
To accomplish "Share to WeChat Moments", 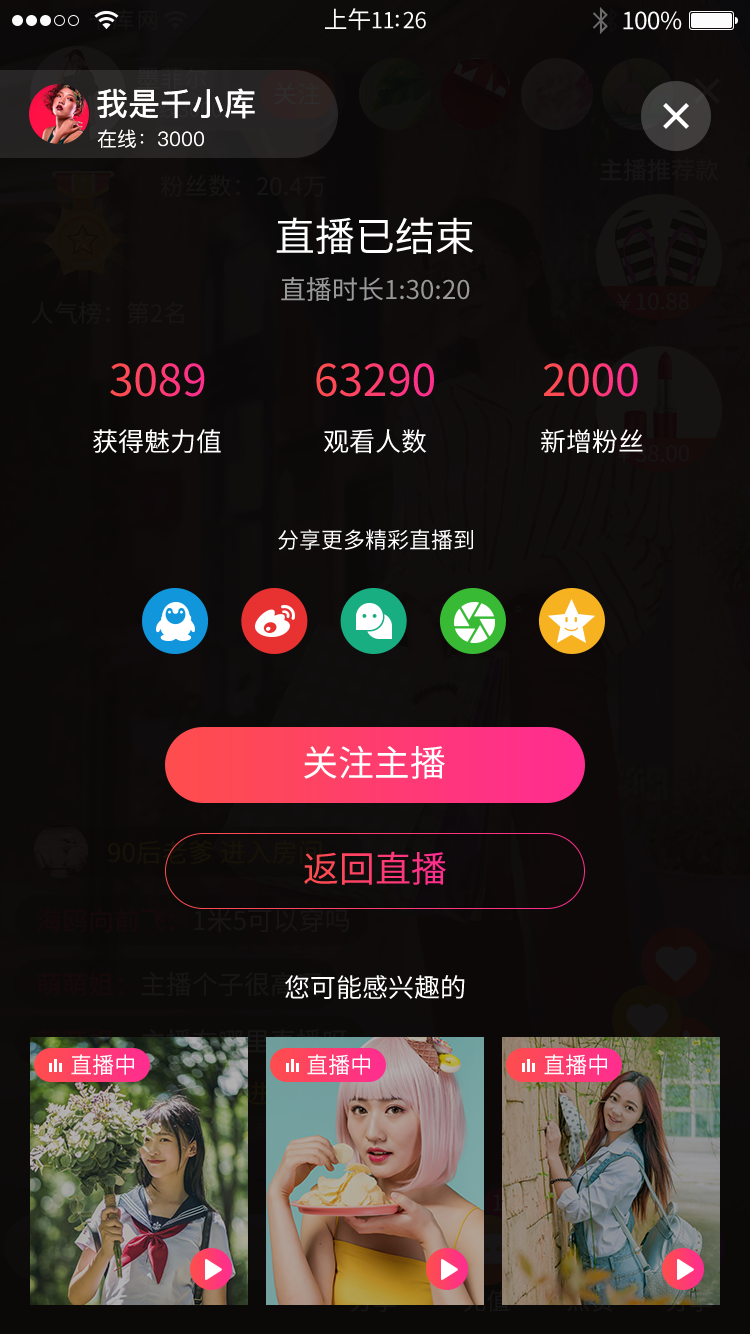I will (x=473, y=621).
